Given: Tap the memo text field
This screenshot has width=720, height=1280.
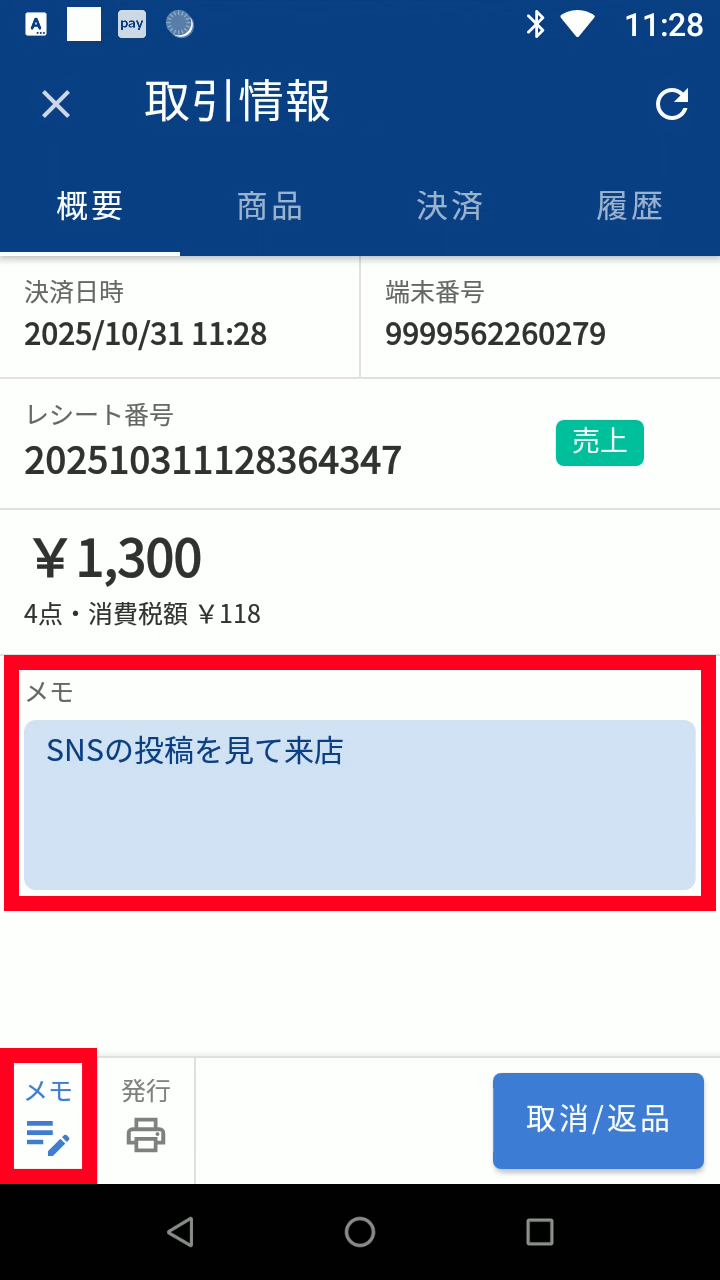Looking at the screenshot, I should tap(359, 804).
